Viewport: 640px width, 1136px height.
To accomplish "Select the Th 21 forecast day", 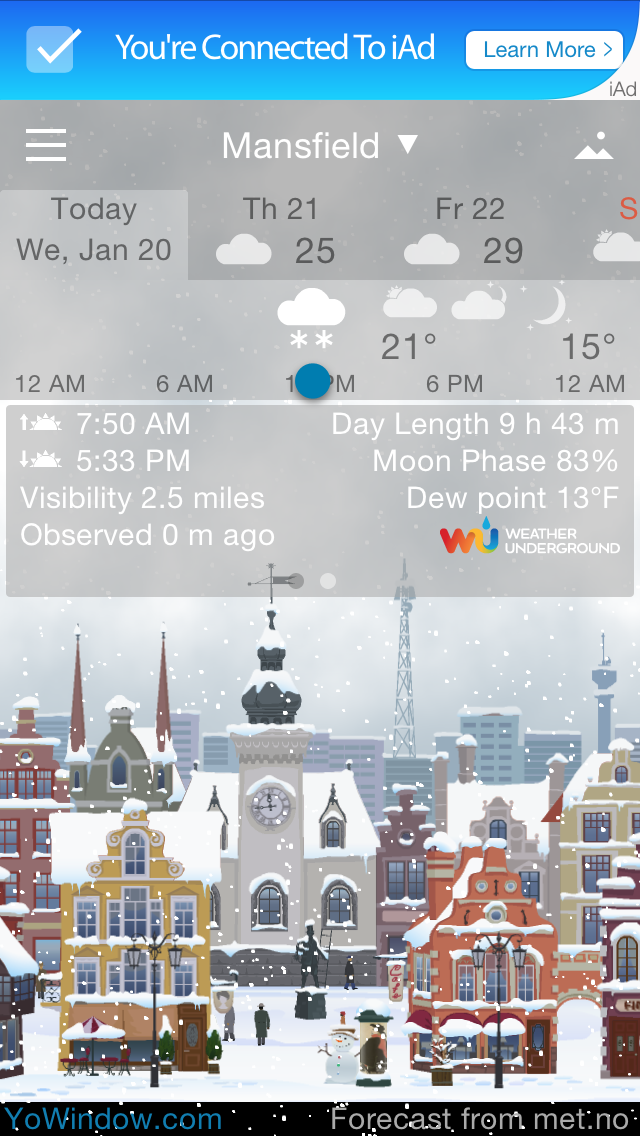I will [x=280, y=232].
